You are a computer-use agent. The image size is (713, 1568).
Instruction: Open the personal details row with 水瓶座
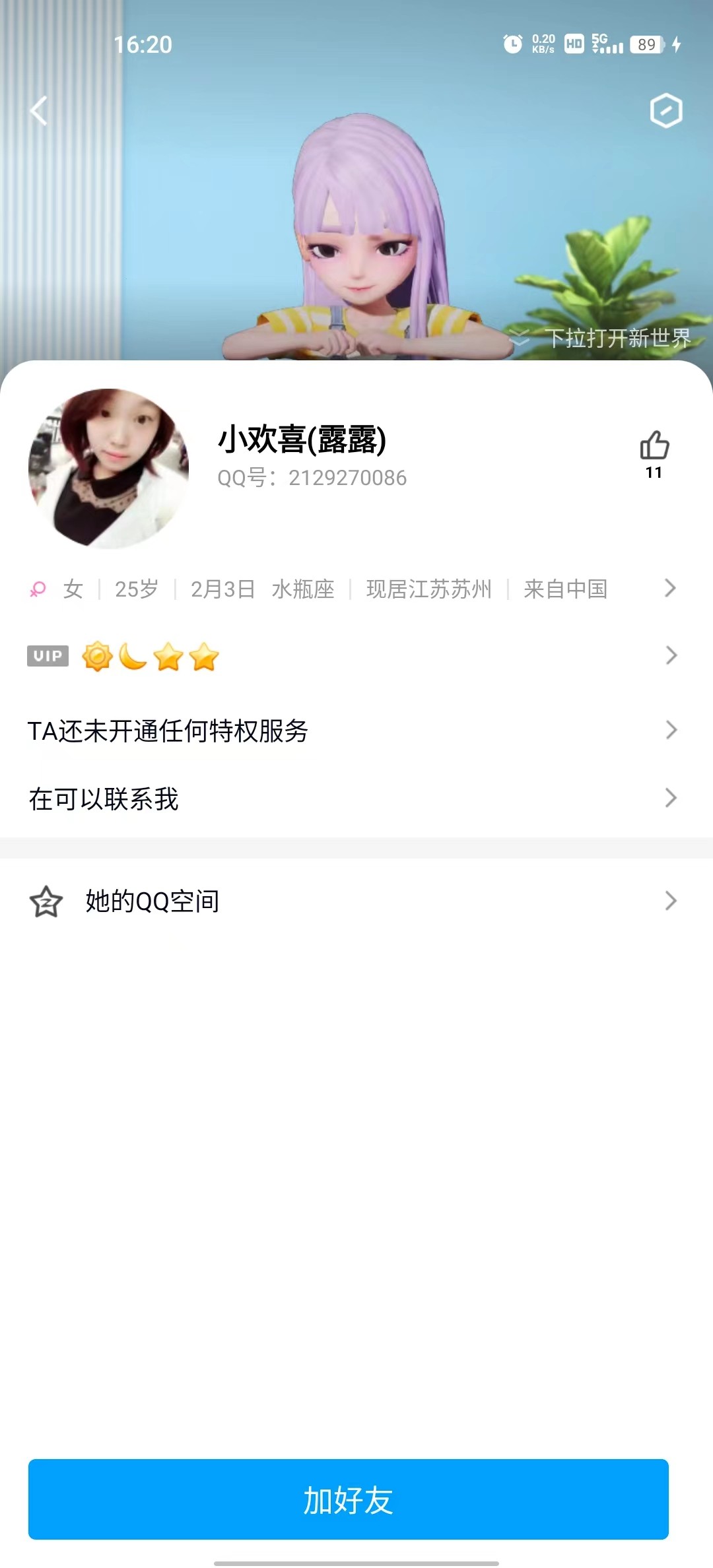pyautogui.click(x=350, y=589)
